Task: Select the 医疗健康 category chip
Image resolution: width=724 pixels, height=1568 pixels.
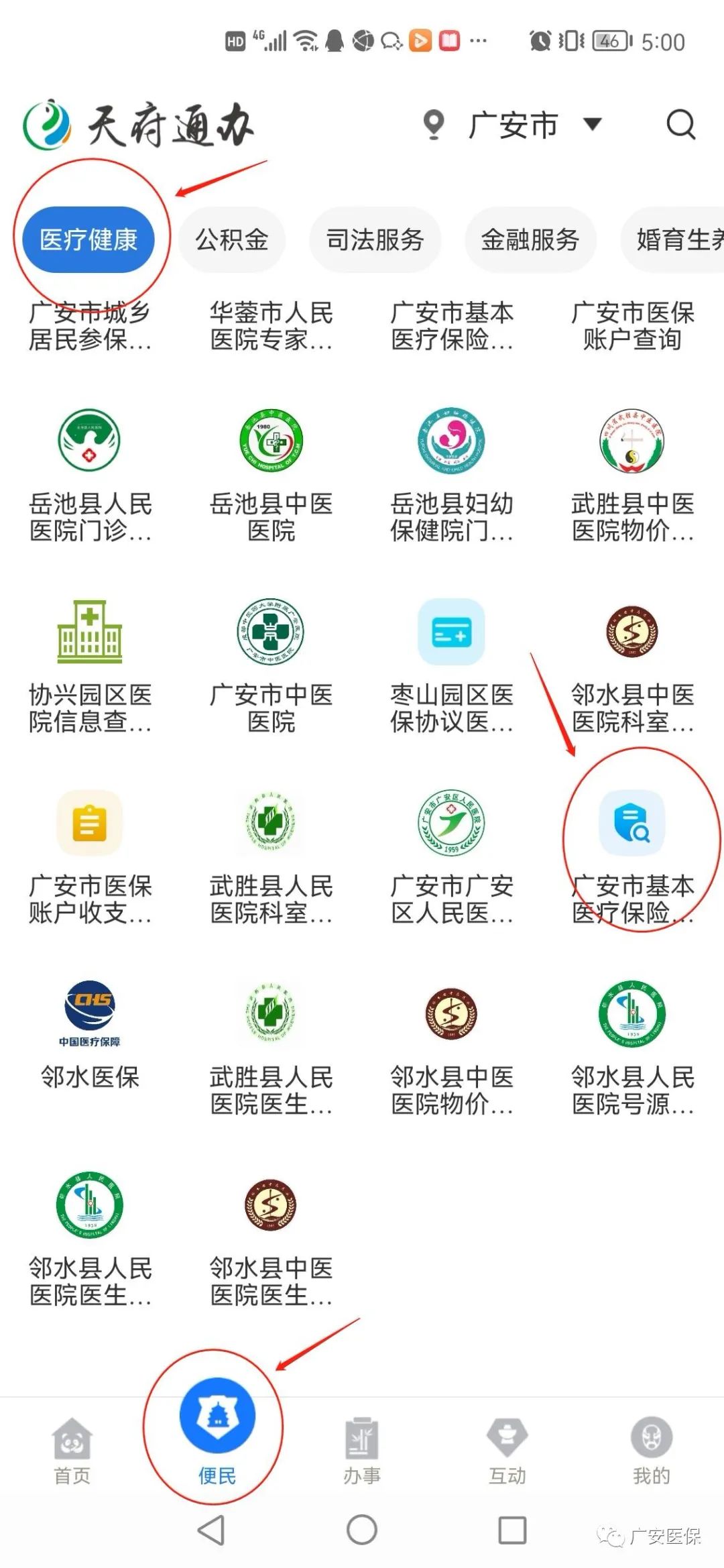Action: [88, 239]
